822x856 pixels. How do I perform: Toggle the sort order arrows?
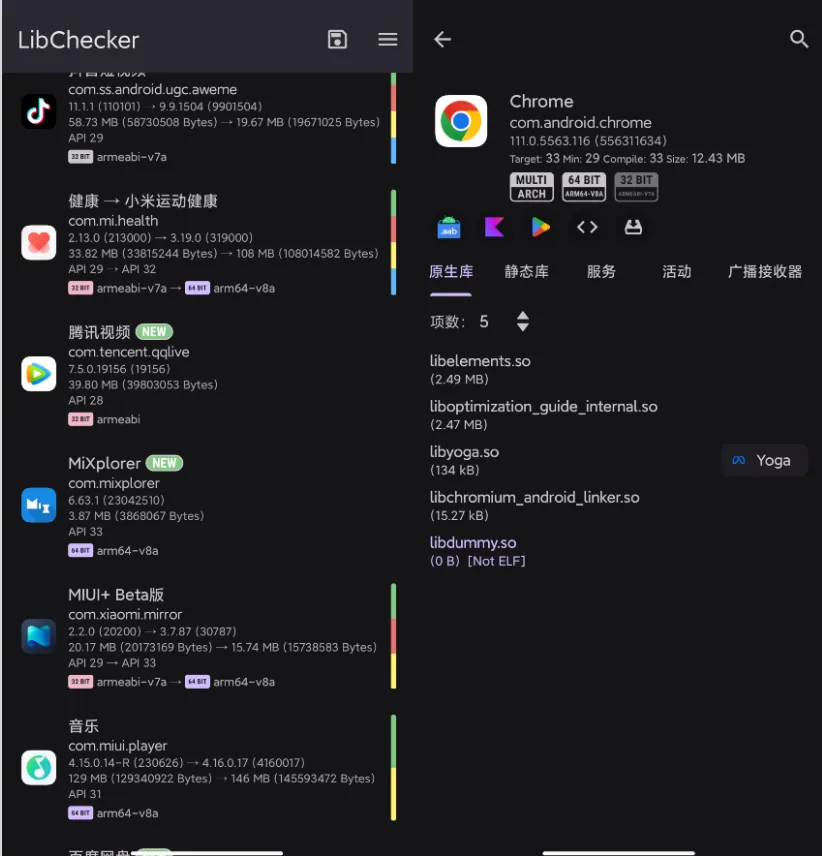(x=522, y=321)
